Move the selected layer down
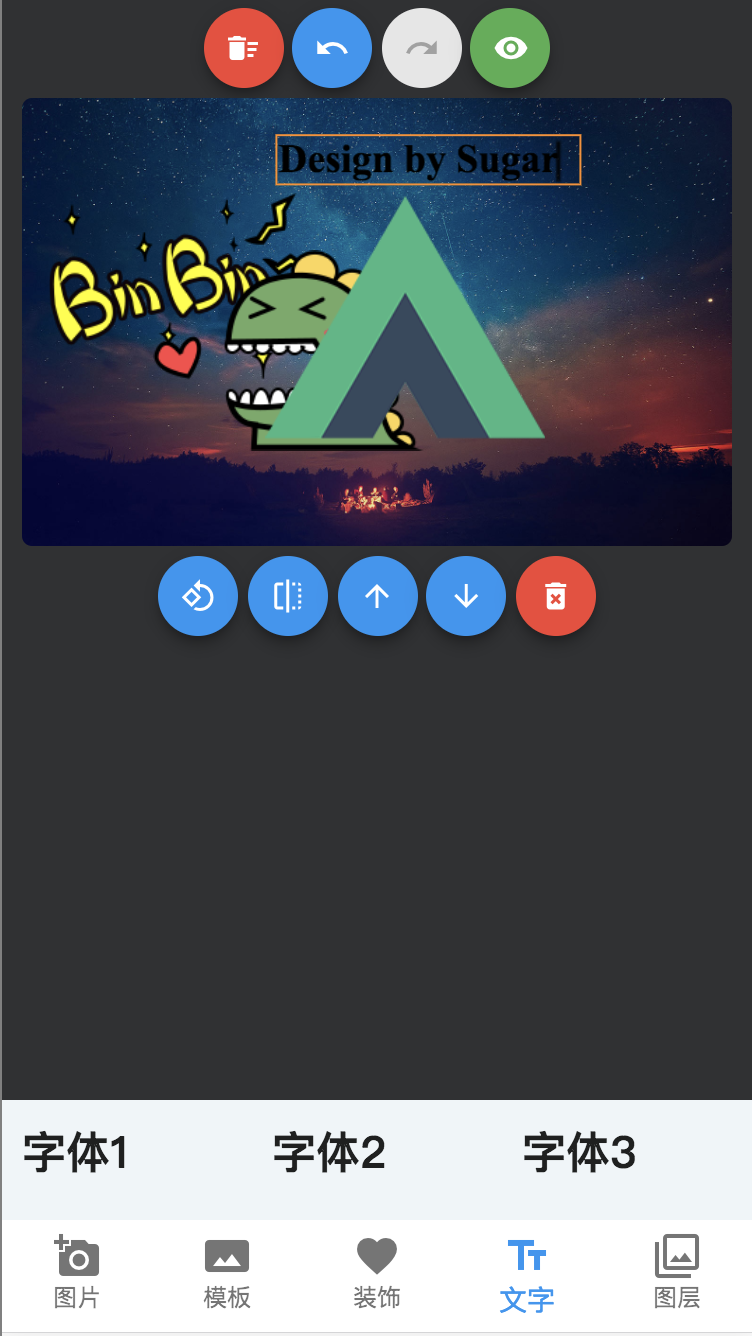This screenshot has width=752, height=1336. click(466, 596)
